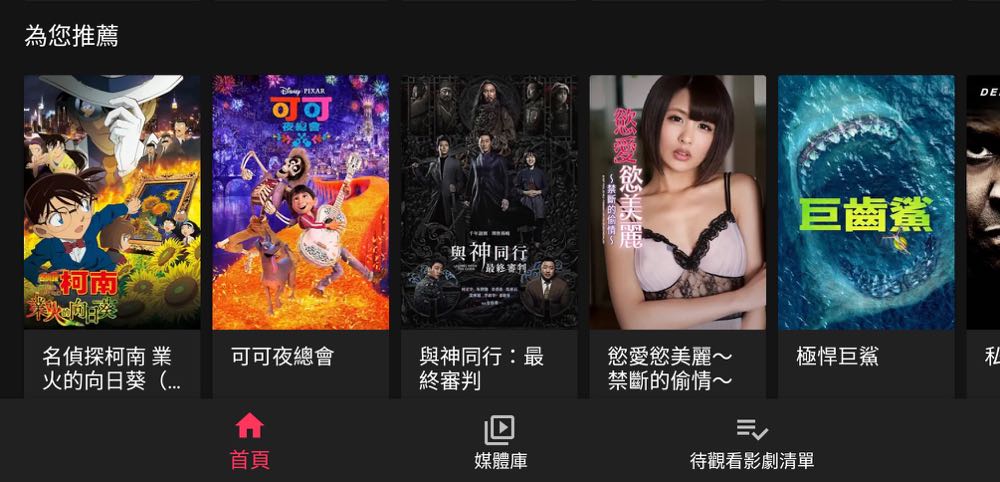Open the 慾愛慾美麗 movie card
This screenshot has width=1000, height=482.
click(677, 203)
